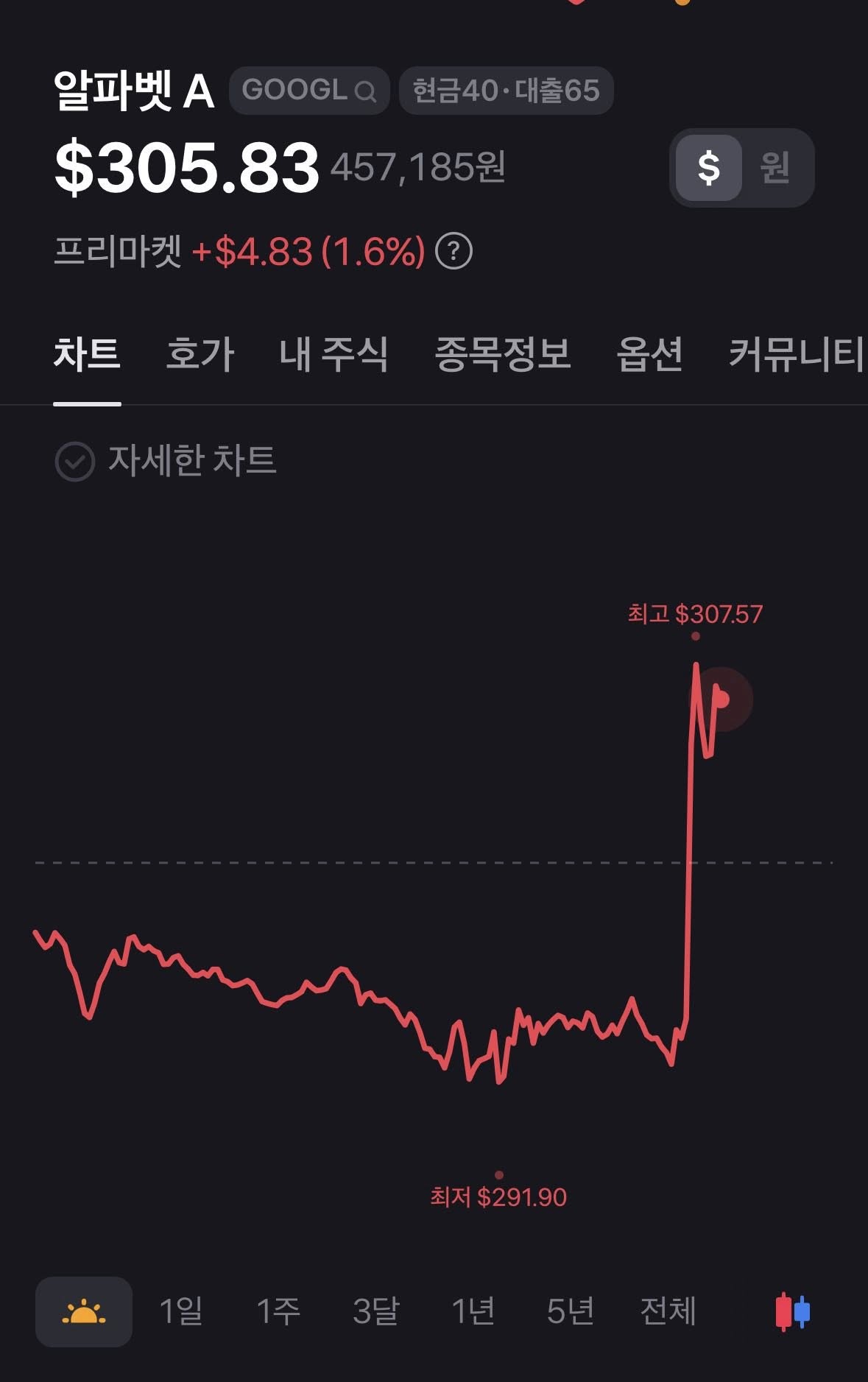868x1382 pixels.
Task: Switch to the 호가 tab
Action: (x=200, y=353)
